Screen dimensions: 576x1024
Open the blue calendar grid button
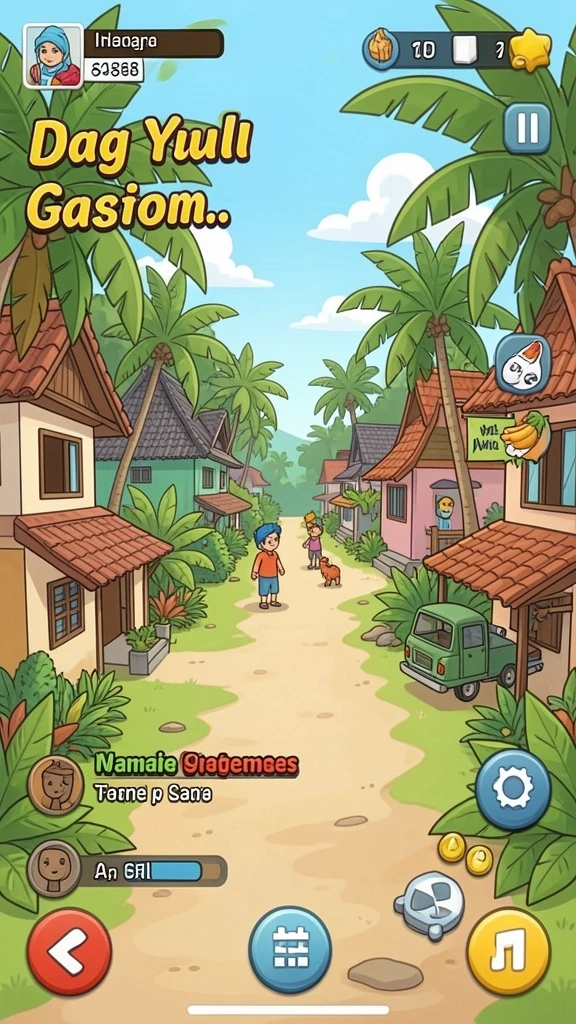(x=290, y=950)
